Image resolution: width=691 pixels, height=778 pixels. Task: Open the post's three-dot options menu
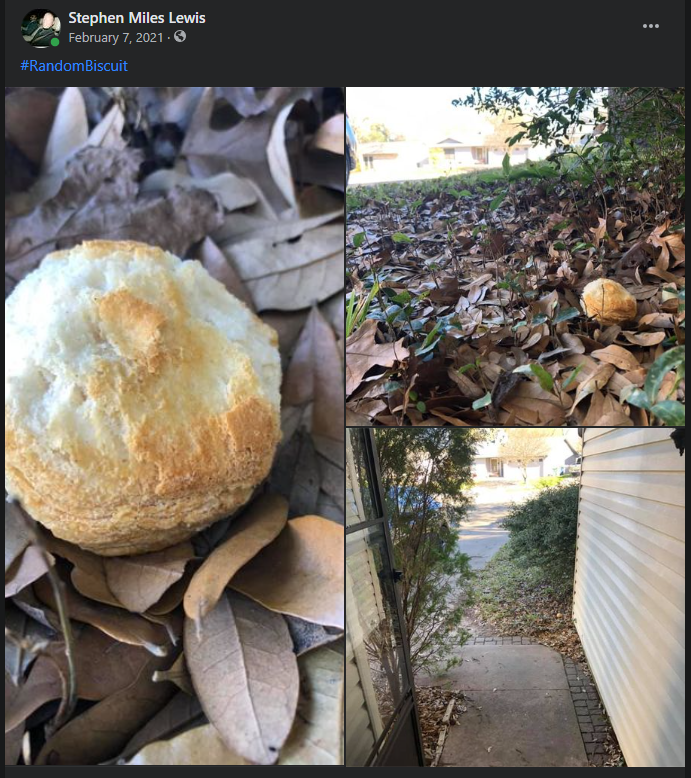click(650, 26)
